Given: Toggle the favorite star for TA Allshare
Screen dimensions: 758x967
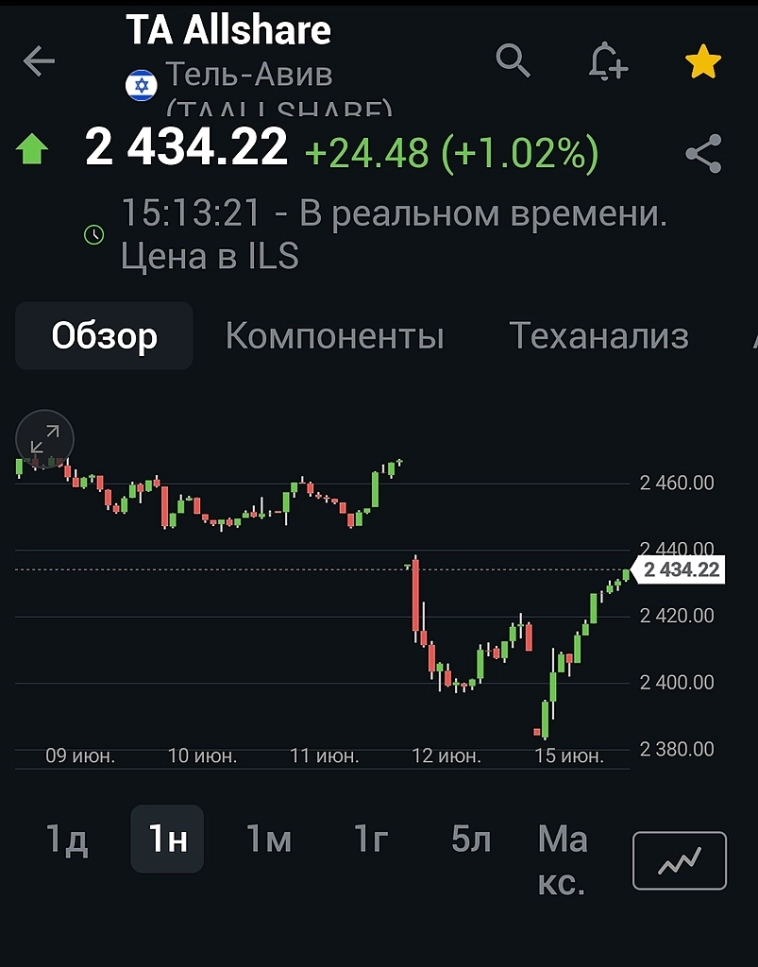Looking at the screenshot, I should pyautogui.click(x=702, y=60).
